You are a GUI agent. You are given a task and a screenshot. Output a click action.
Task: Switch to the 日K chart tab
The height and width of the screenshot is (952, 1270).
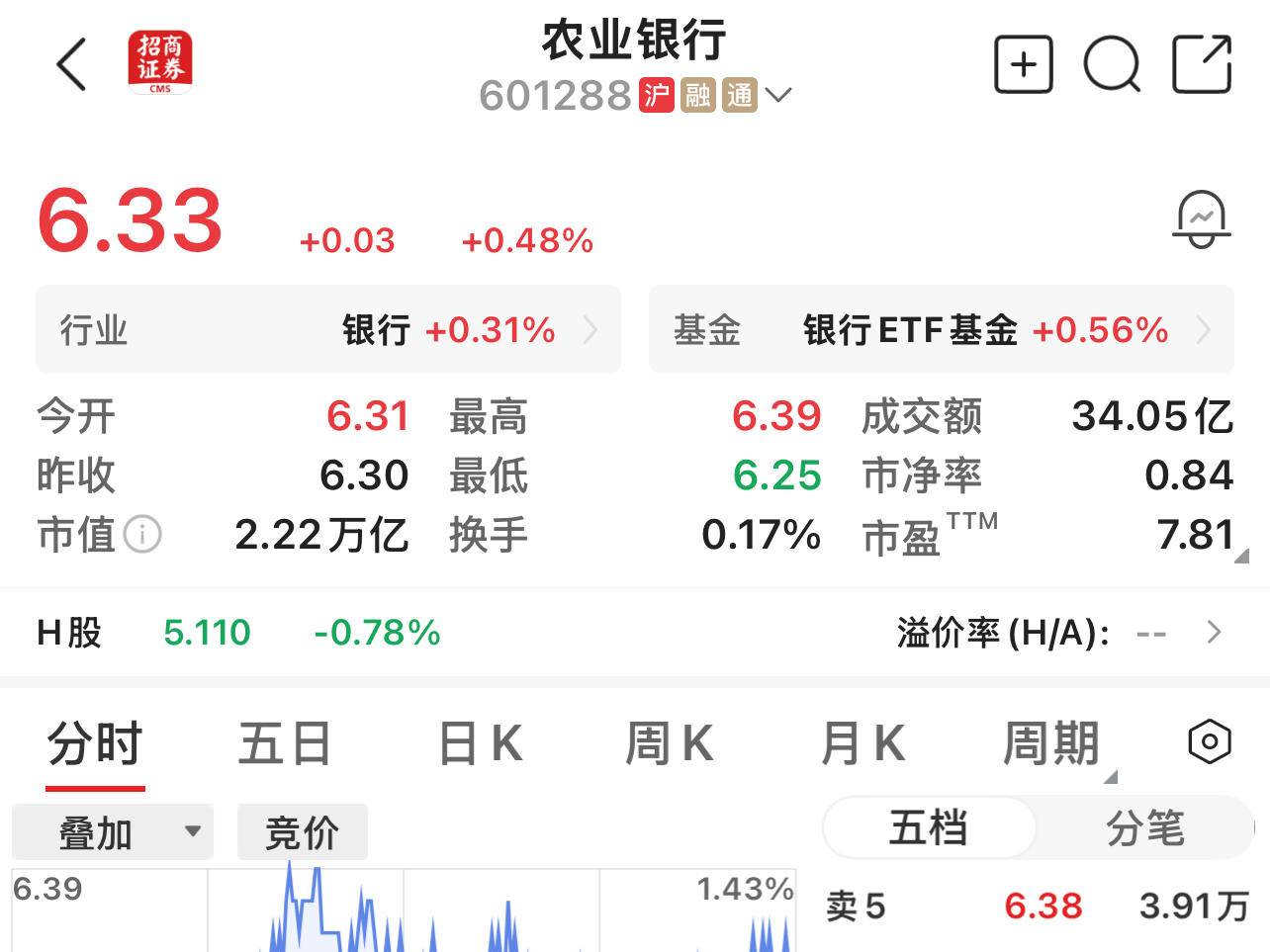[x=480, y=744]
